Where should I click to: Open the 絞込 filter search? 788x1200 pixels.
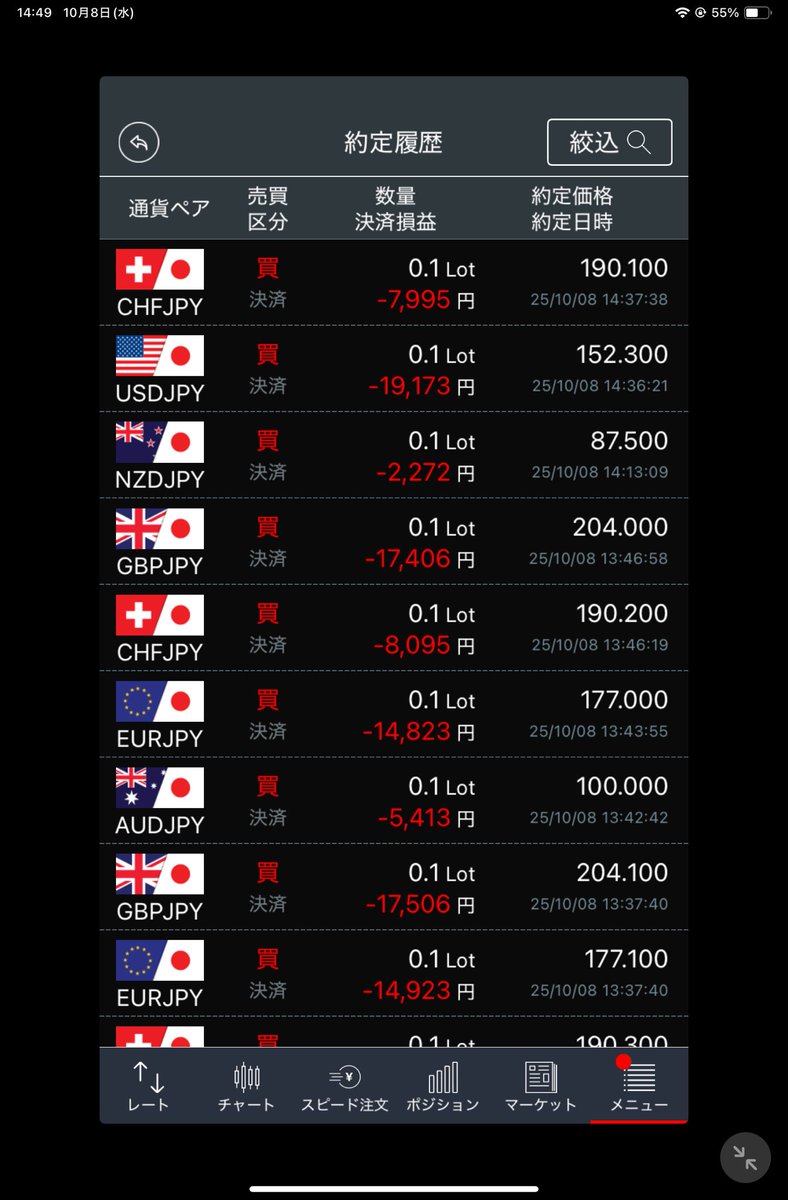pos(609,142)
